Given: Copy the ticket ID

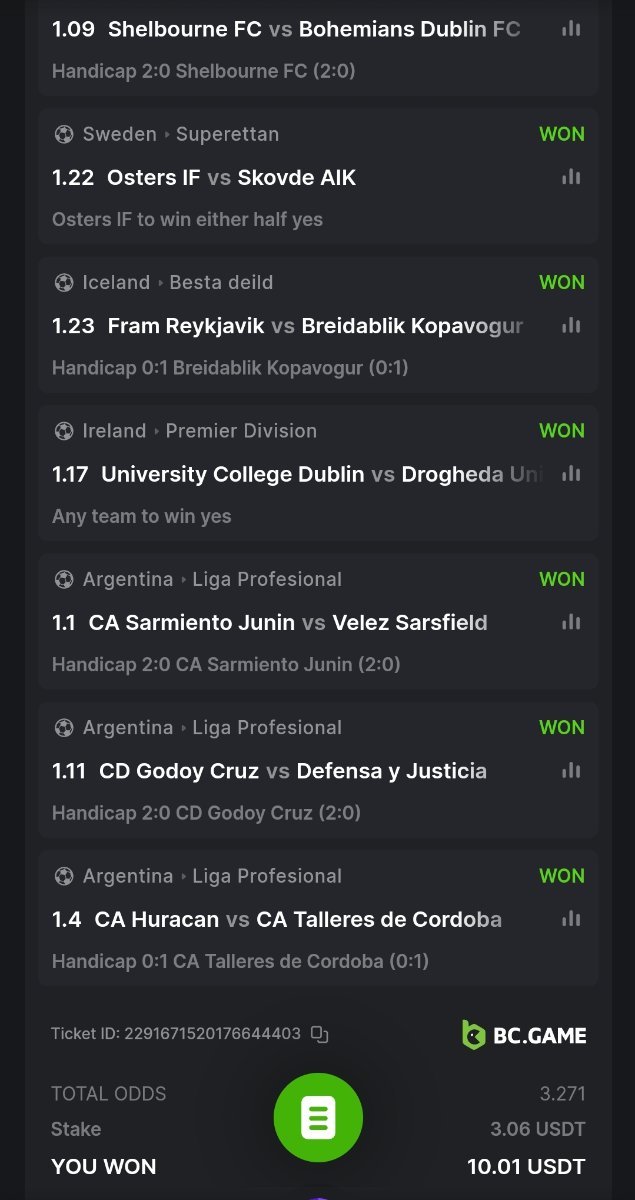Looking at the screenshot, I should [319, 1034].
